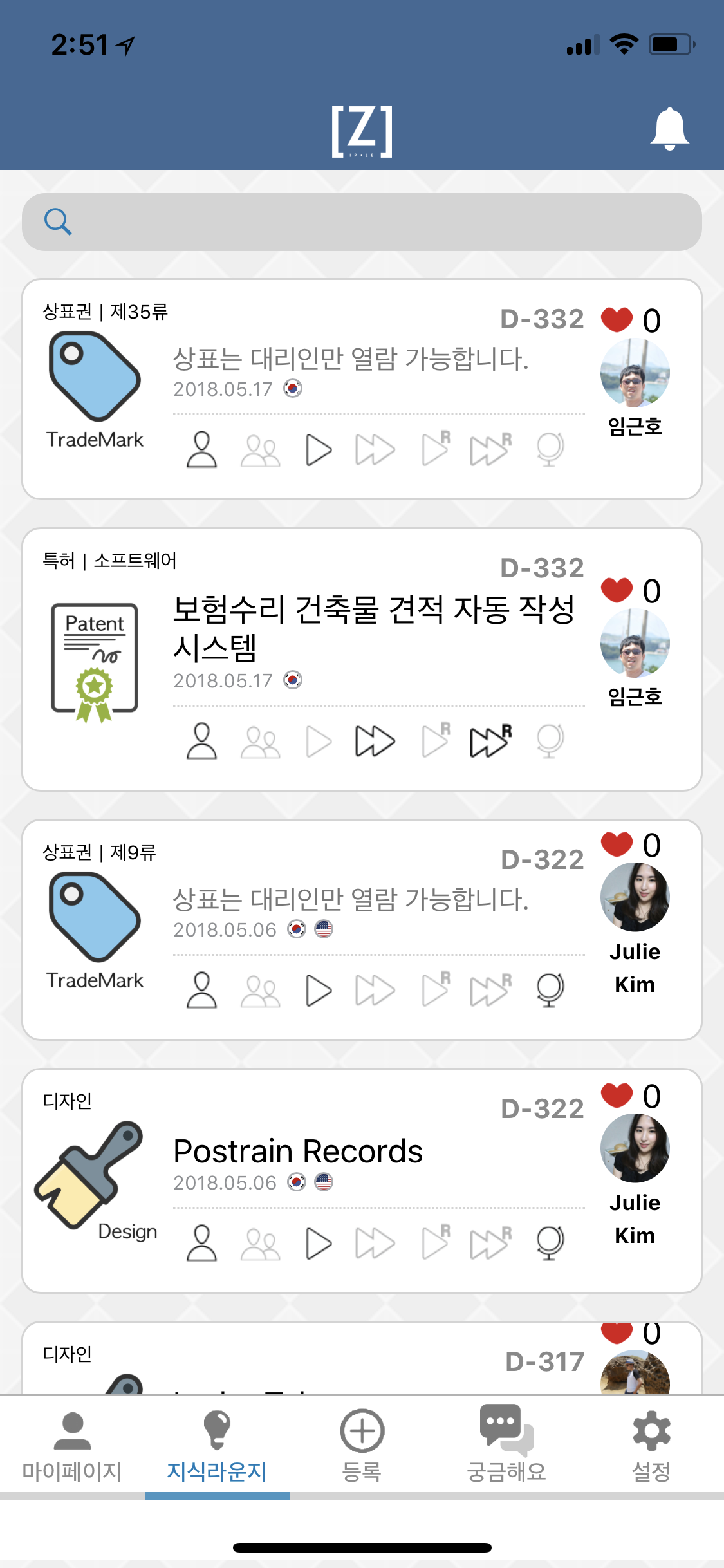The height and width of the screenshot is (1568, 724).
Task: Tap the search field
Action: tap(362, 222)
